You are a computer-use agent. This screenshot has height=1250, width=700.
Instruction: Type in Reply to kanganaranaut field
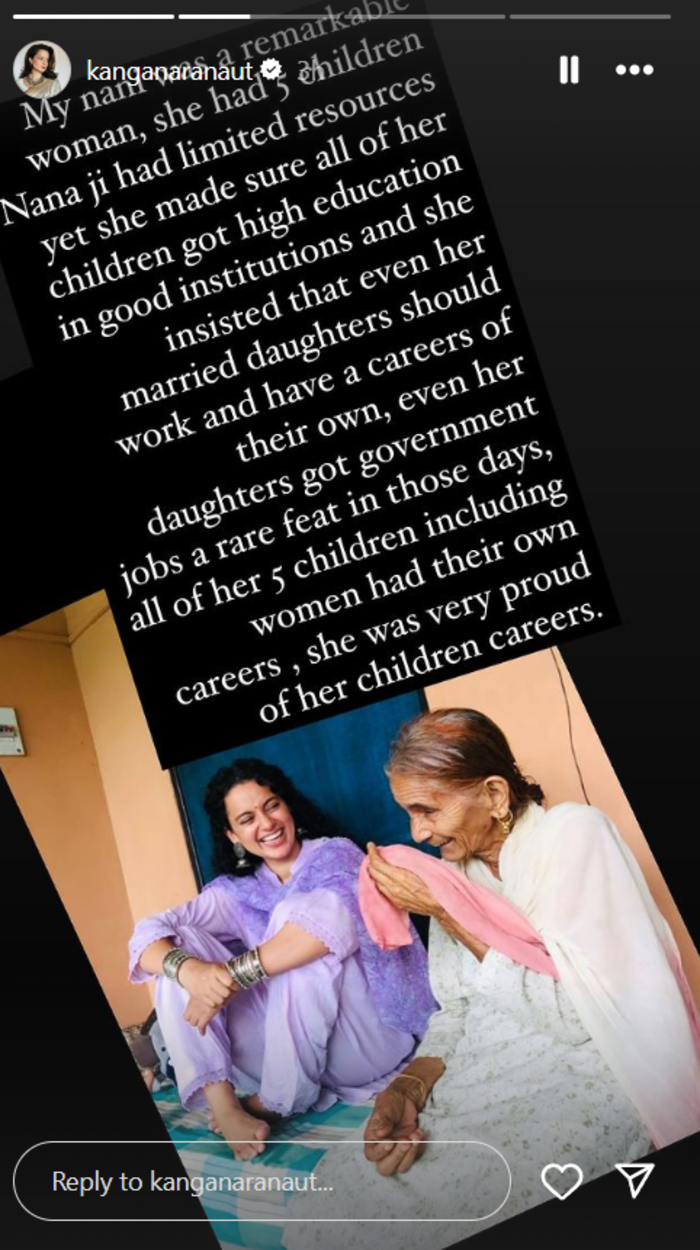260,1181
